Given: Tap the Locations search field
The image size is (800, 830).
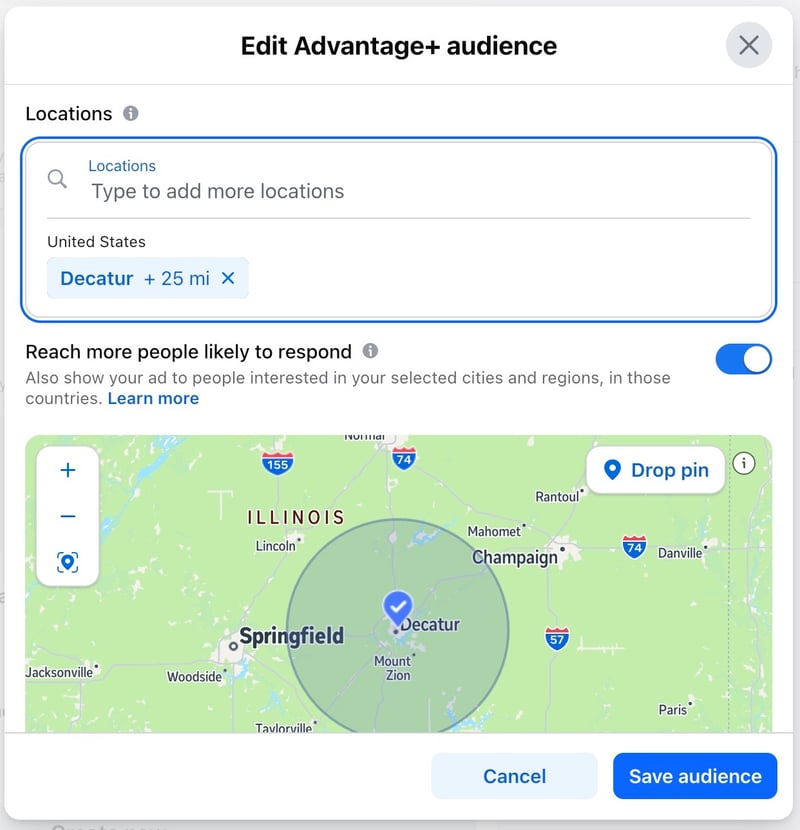Looking at the screenshot, I should tap(400, 191).
